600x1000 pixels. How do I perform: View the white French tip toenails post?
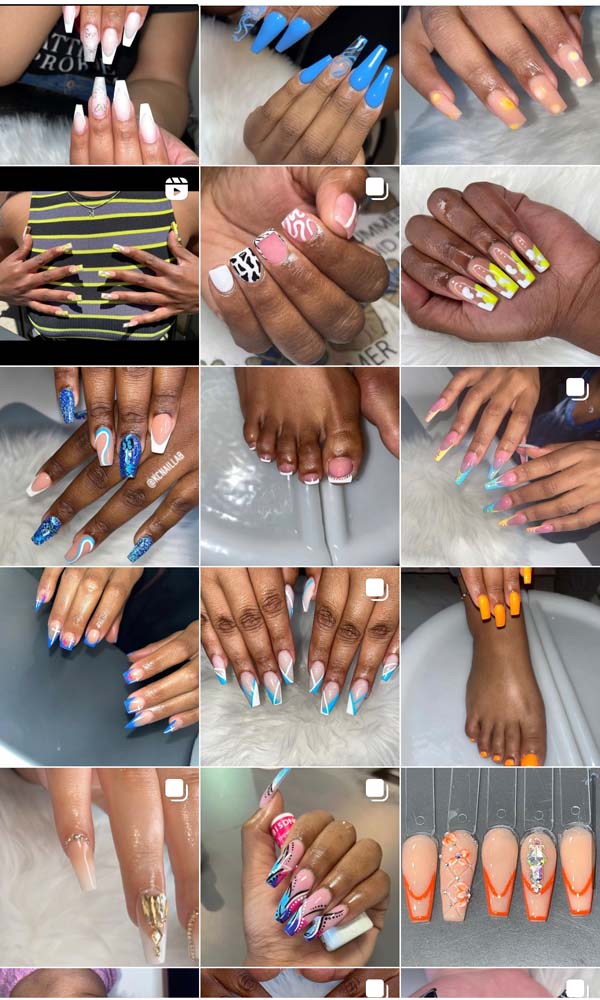click(299, 466)
